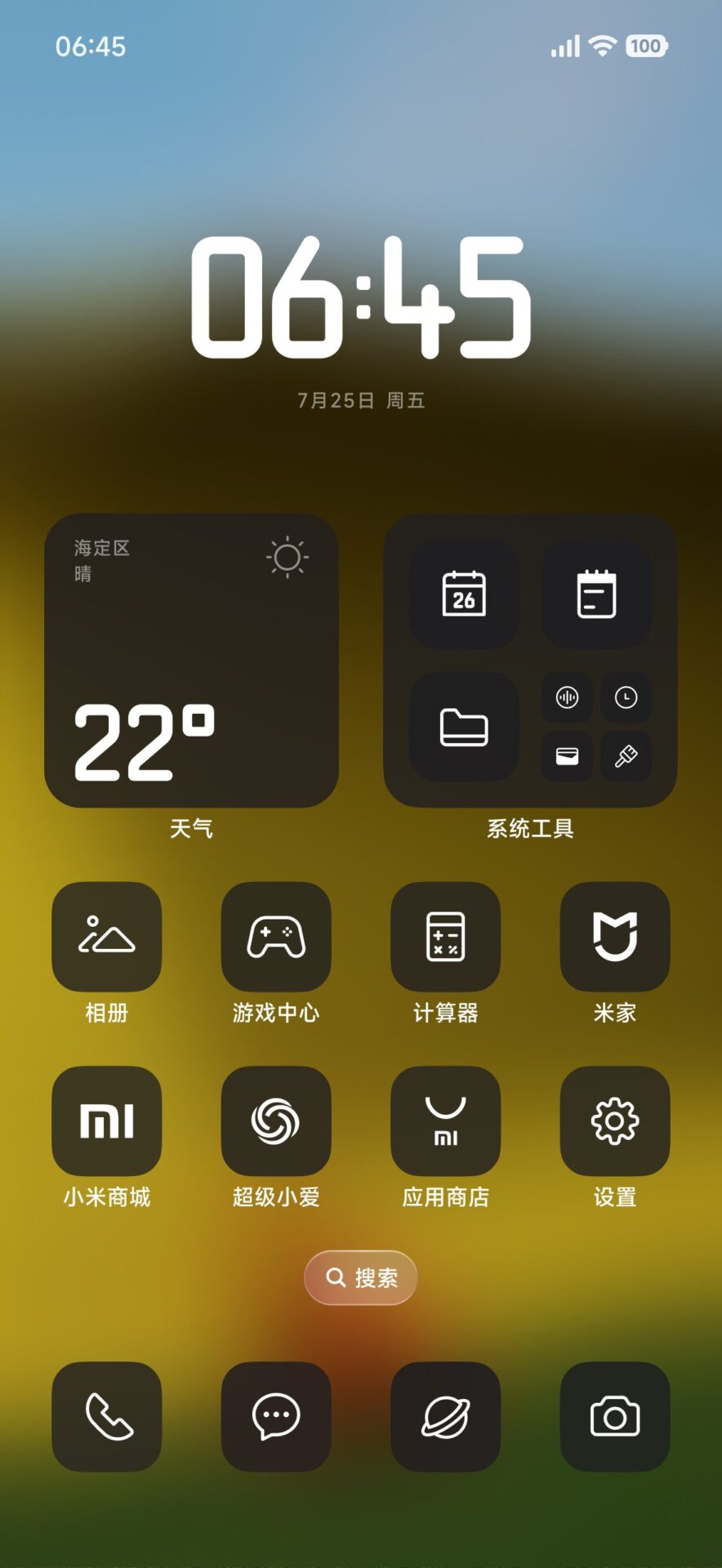Viewport: 722px width, 1568px height.
Task: Open the weather widget for 海定区
Action: (191, 660)
